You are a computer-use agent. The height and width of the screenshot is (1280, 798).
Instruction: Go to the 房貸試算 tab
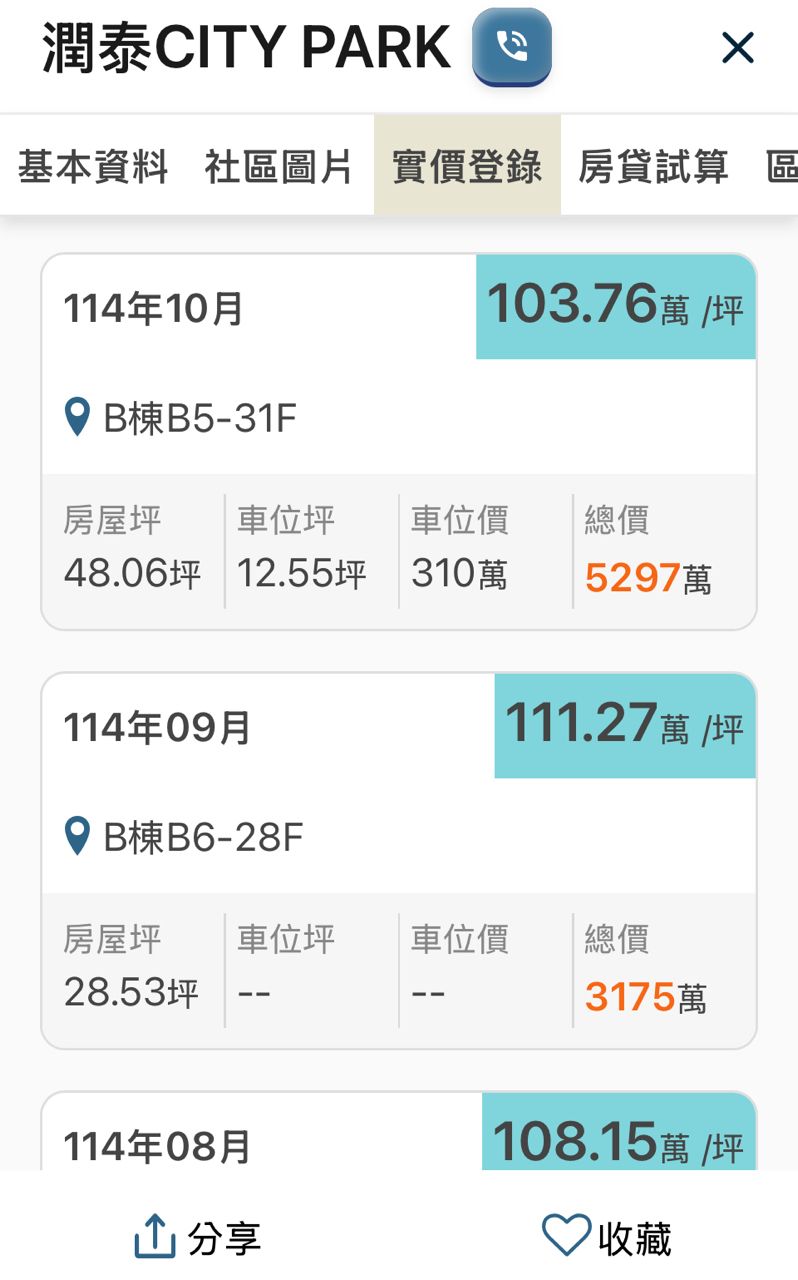[653, 166]
